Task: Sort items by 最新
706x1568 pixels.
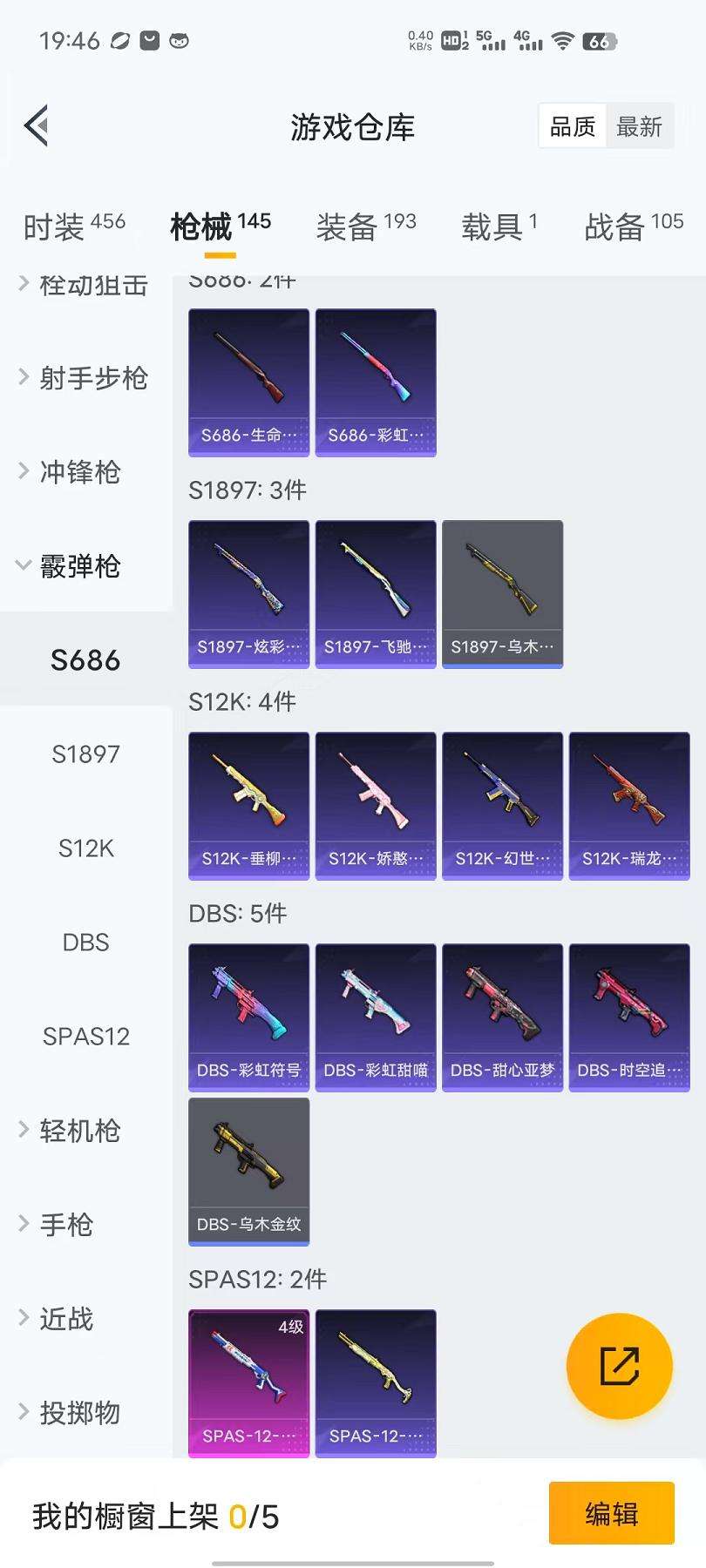Action: (x=639, y=127)
